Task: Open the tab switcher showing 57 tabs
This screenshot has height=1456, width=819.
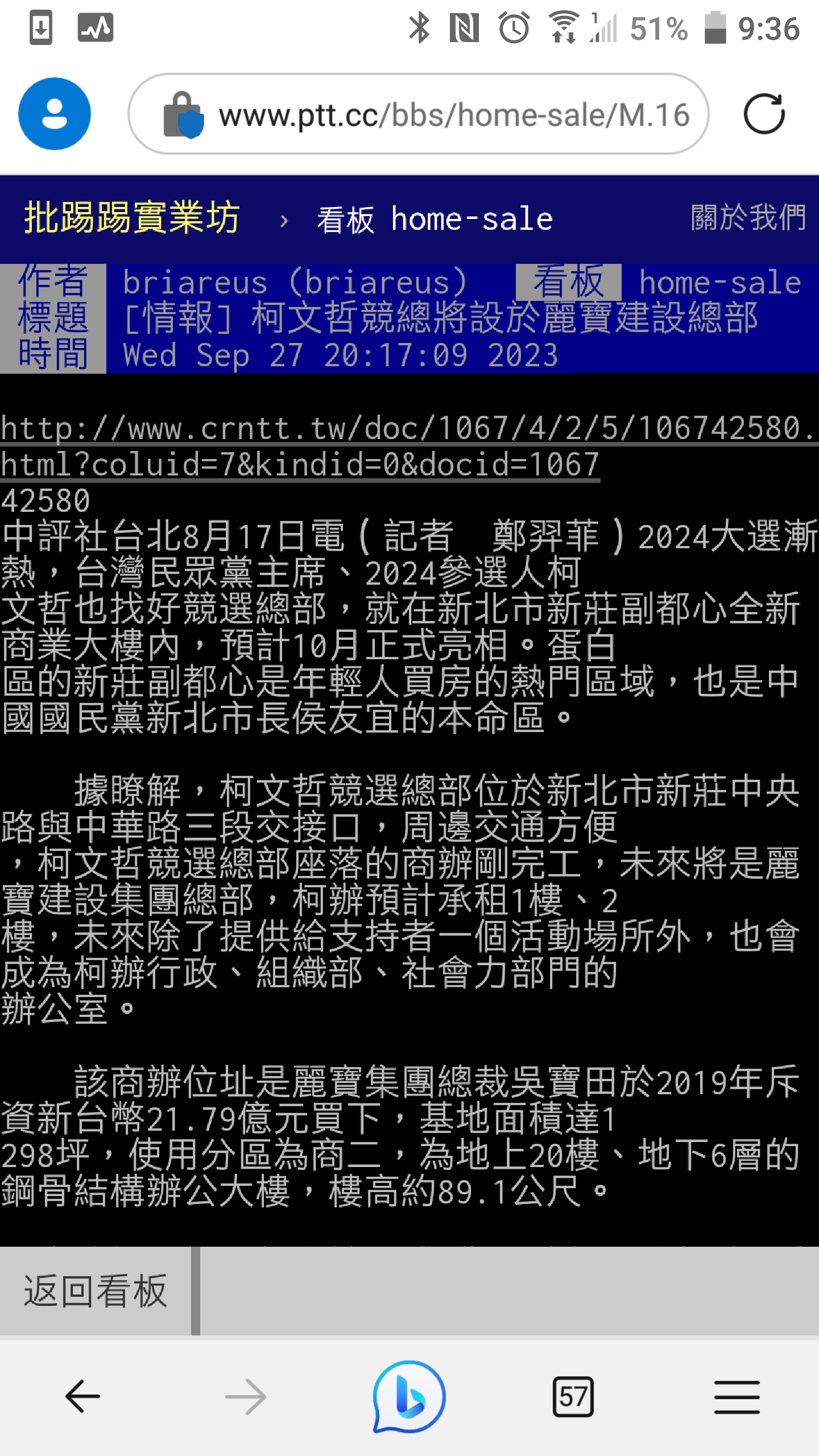Action: click(573, 1397)
